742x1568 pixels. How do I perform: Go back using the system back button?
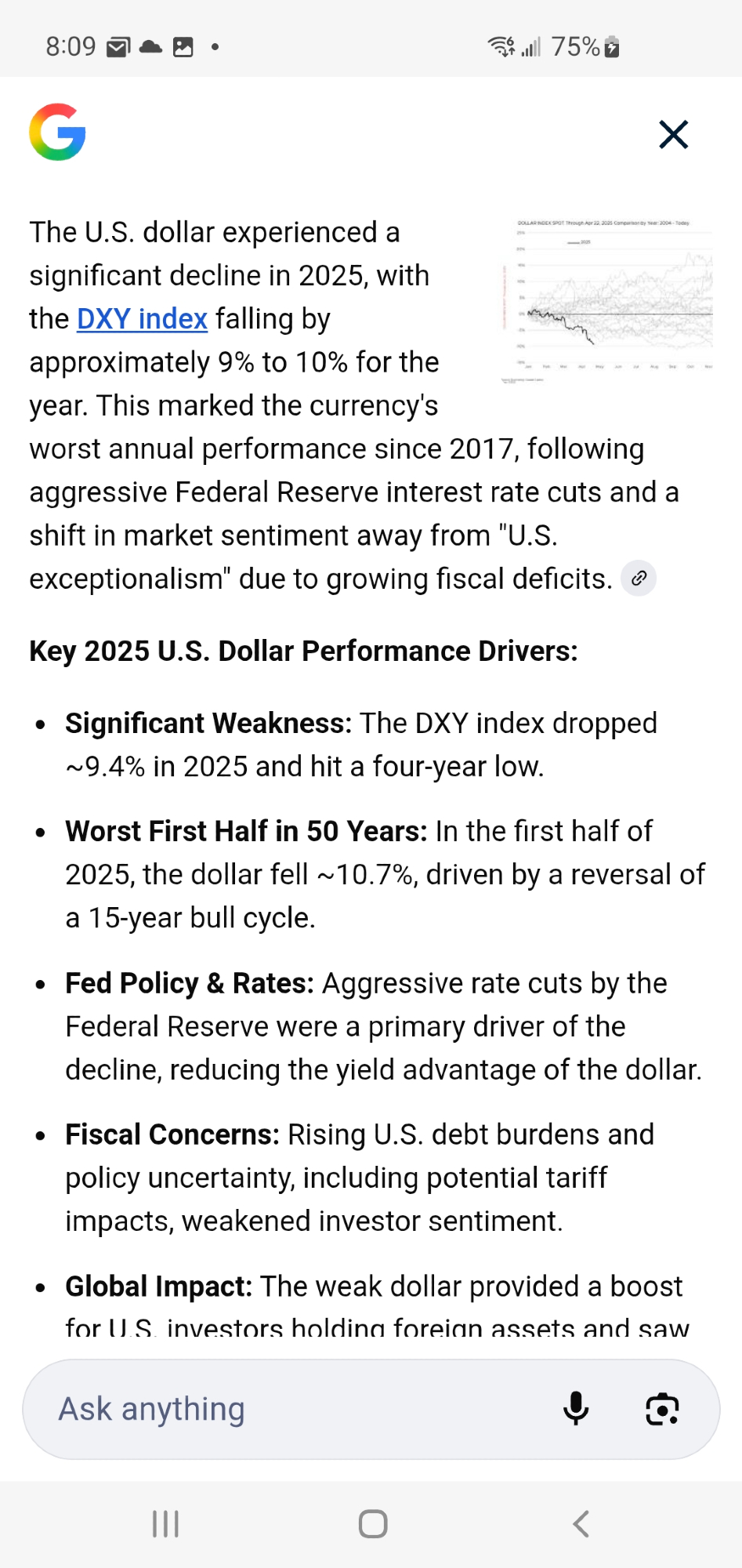[581, 1524]
